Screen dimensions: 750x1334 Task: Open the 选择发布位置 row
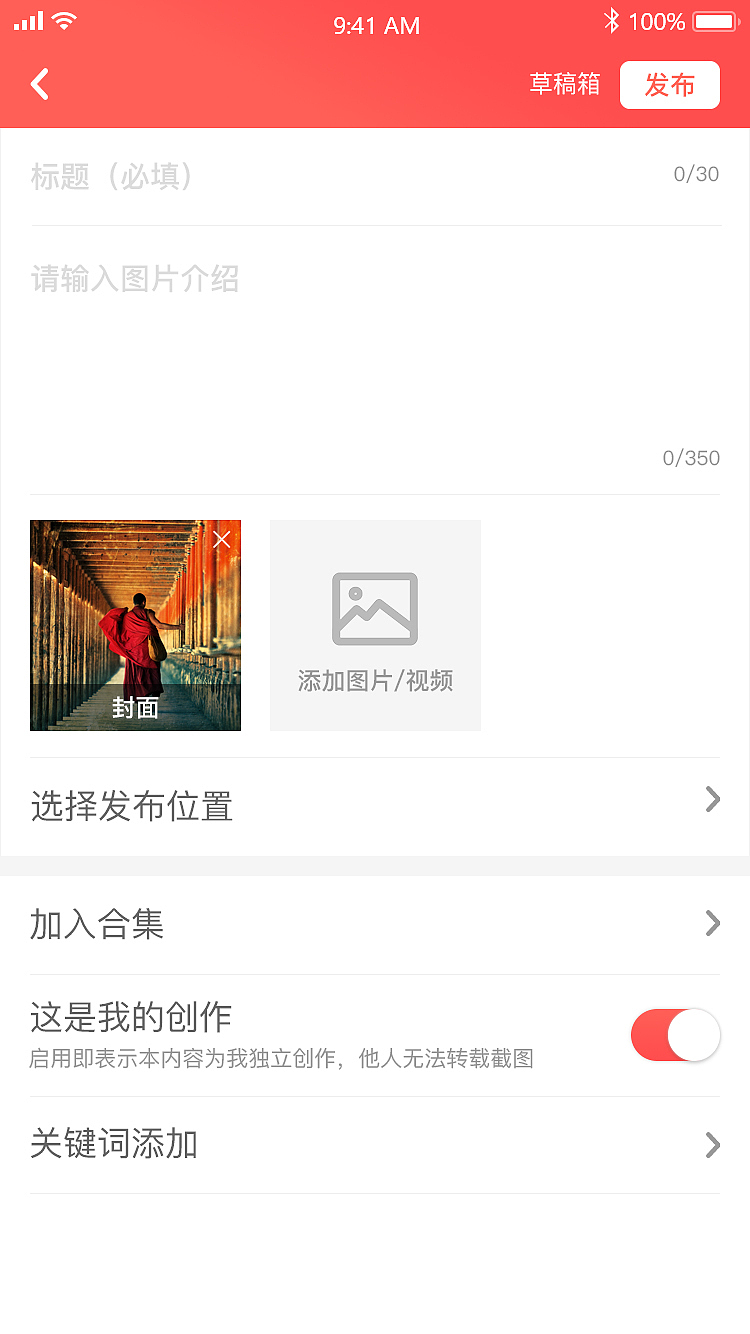[375, 805]
